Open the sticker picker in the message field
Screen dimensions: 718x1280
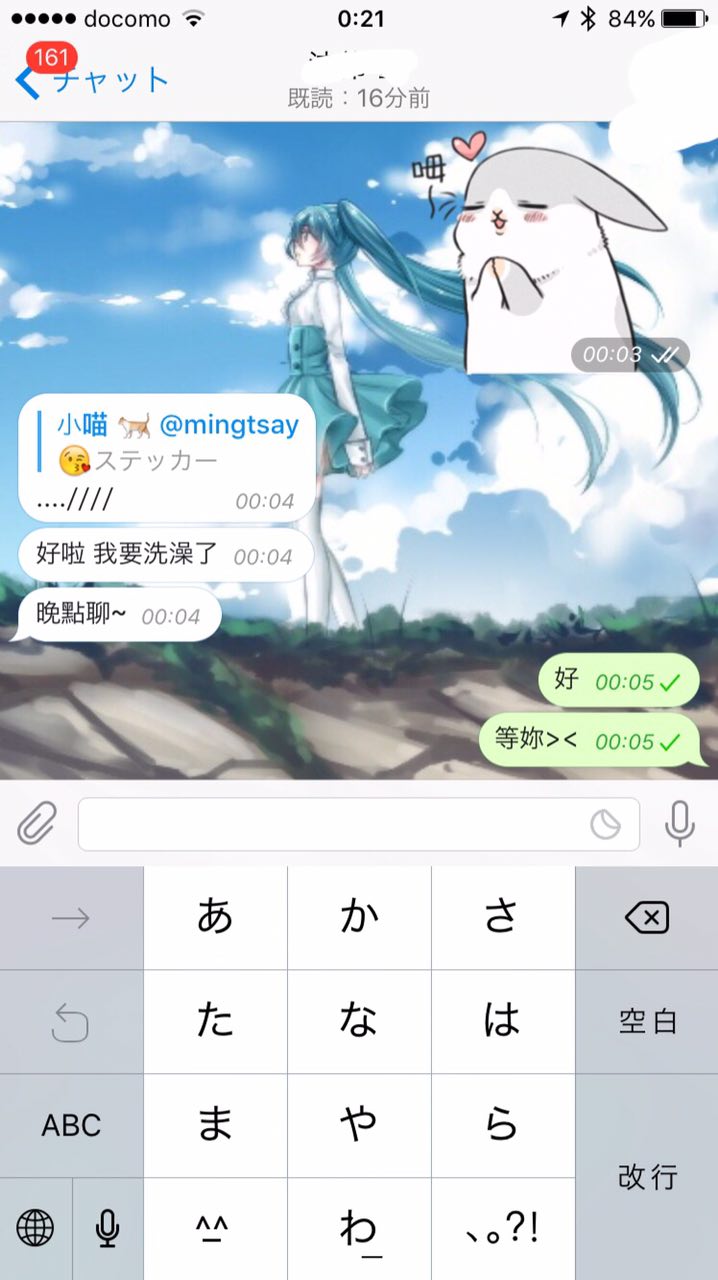(x=605, y=823)
